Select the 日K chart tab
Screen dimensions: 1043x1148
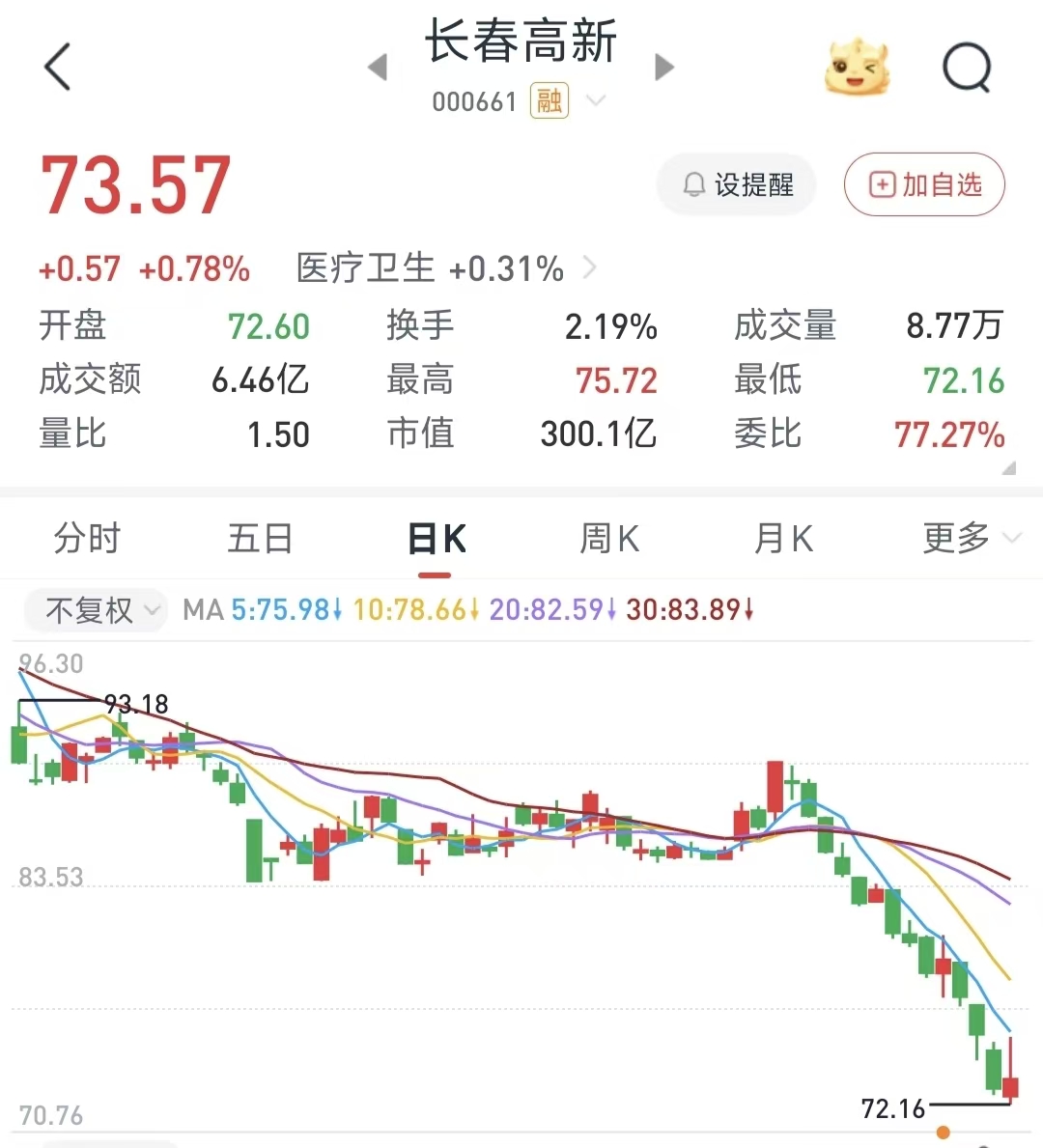(436, 540)
